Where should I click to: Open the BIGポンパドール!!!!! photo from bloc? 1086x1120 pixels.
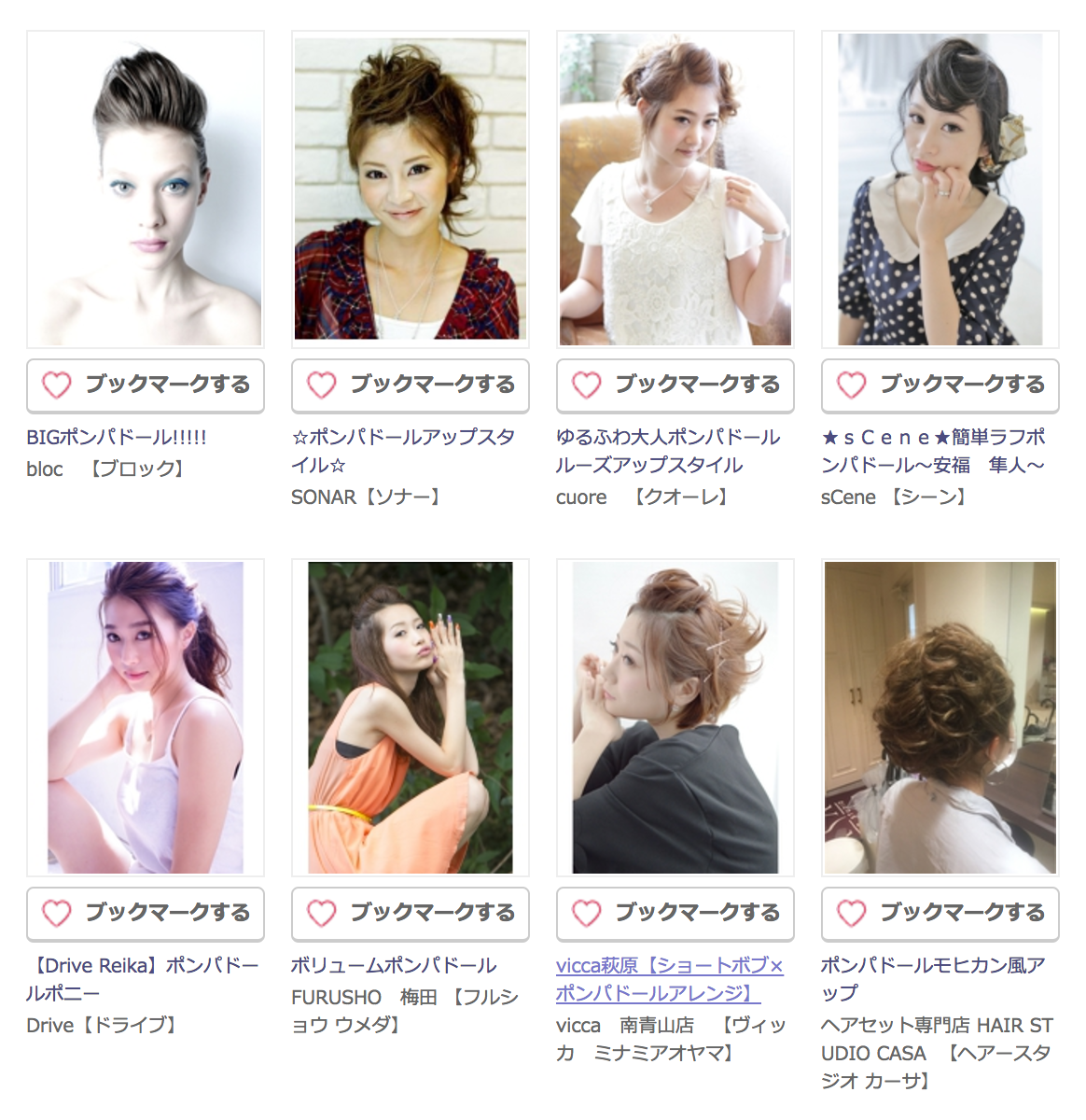click(x=146, y=189)
